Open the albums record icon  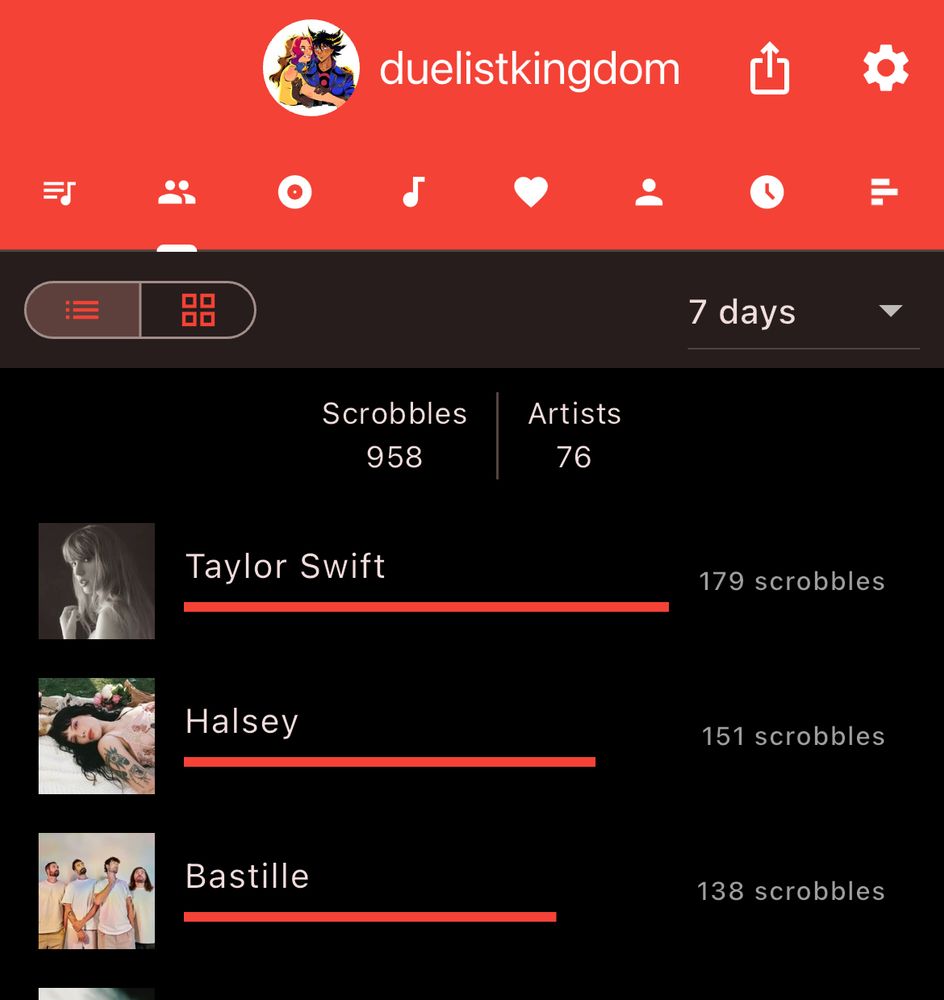295,191
